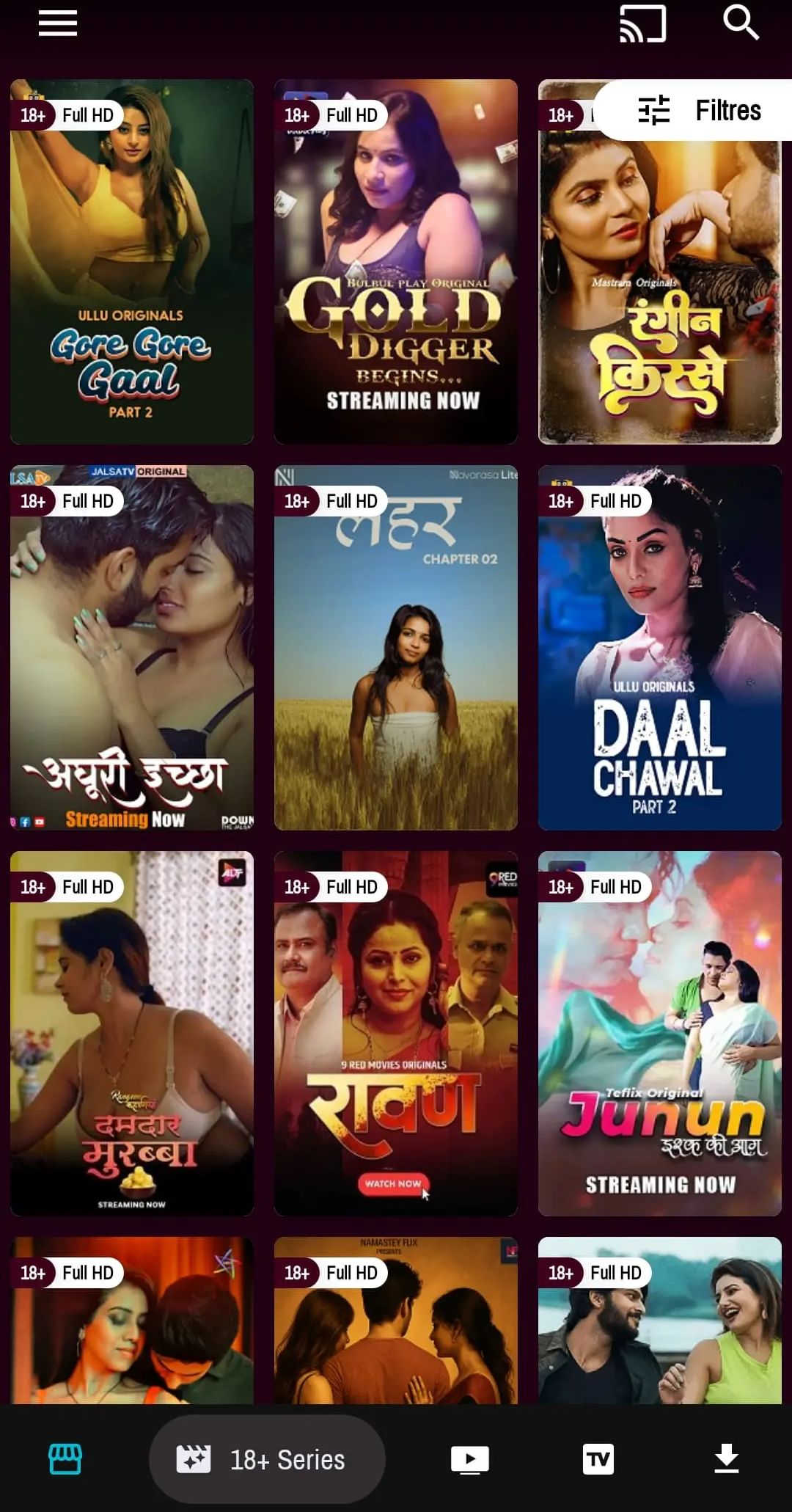The height and width of the screenshot is (1512, 792).
Task: Select the Daal Chawal Part 2 poster
Action: pyautogui.click(x=659, y=660)
